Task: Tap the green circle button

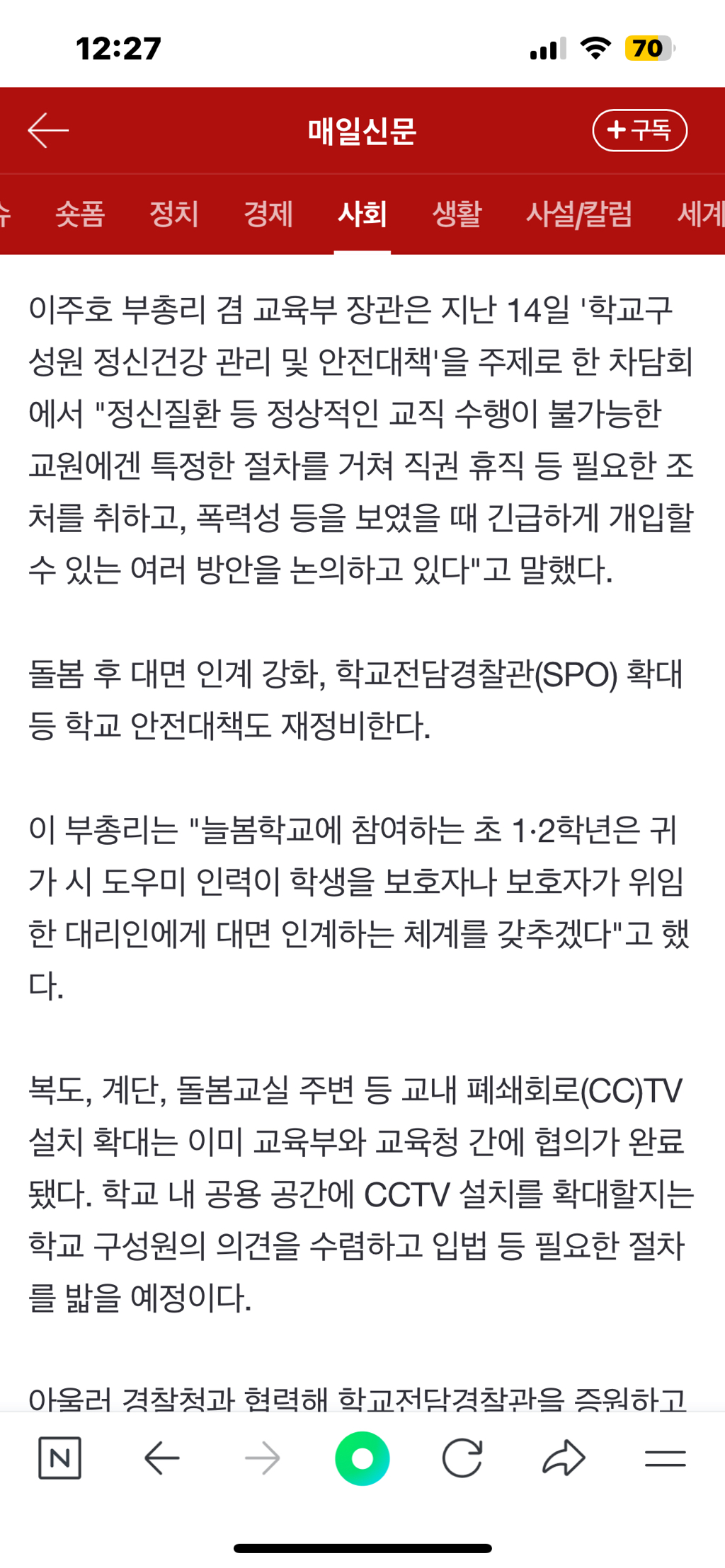Action: pyautogui.click(x=362, y=1458)
